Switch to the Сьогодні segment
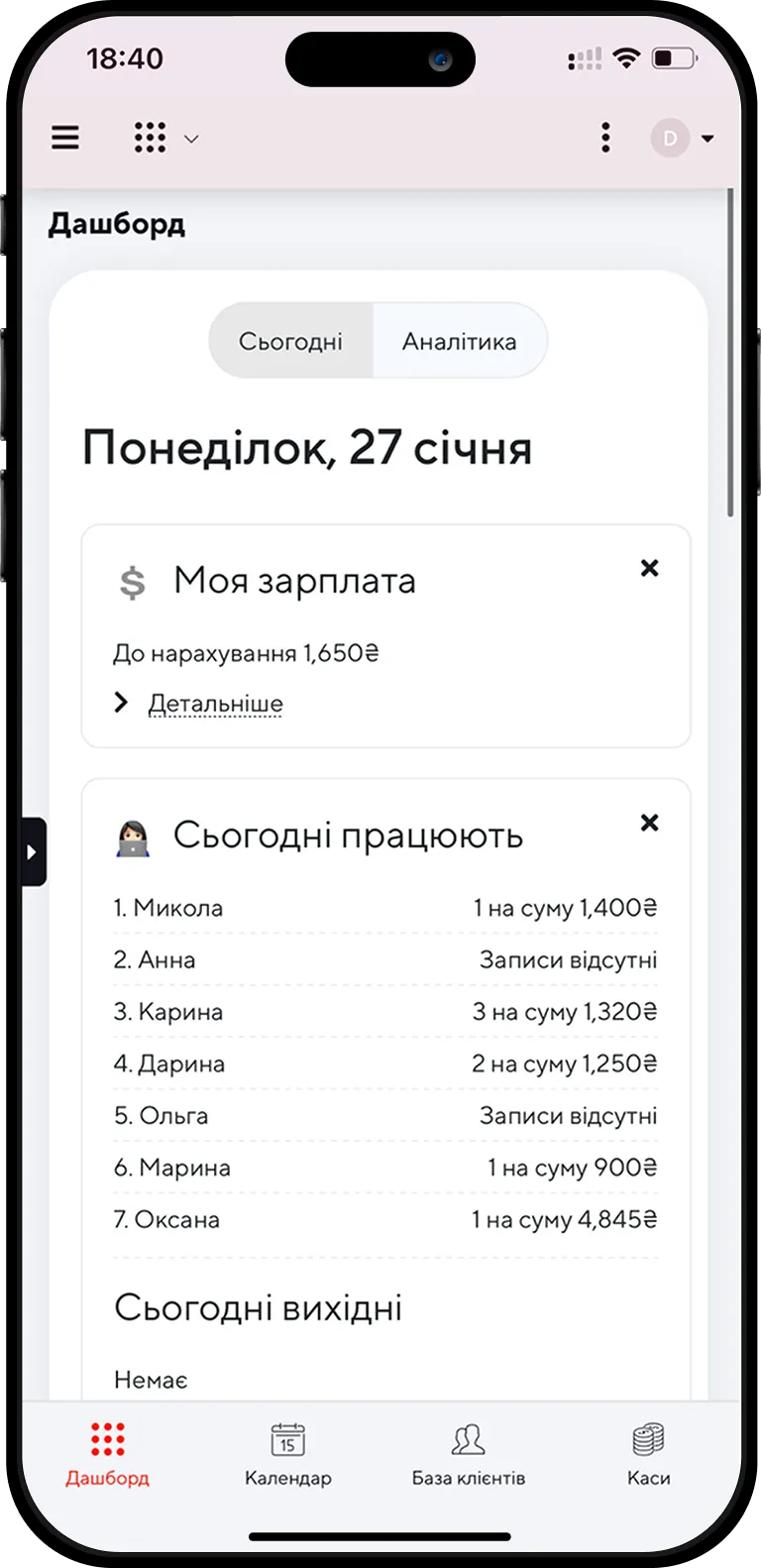This screenshot has width=761, height=1568. click(290, 341)
